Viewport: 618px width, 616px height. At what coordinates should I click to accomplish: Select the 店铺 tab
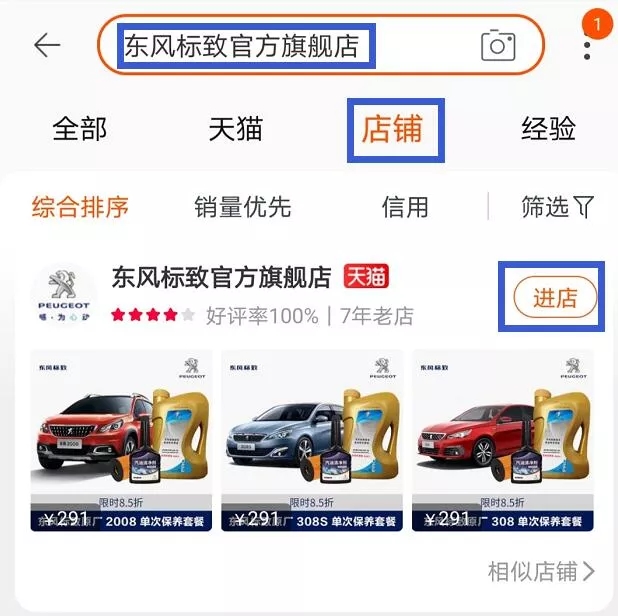click(392, 128)
